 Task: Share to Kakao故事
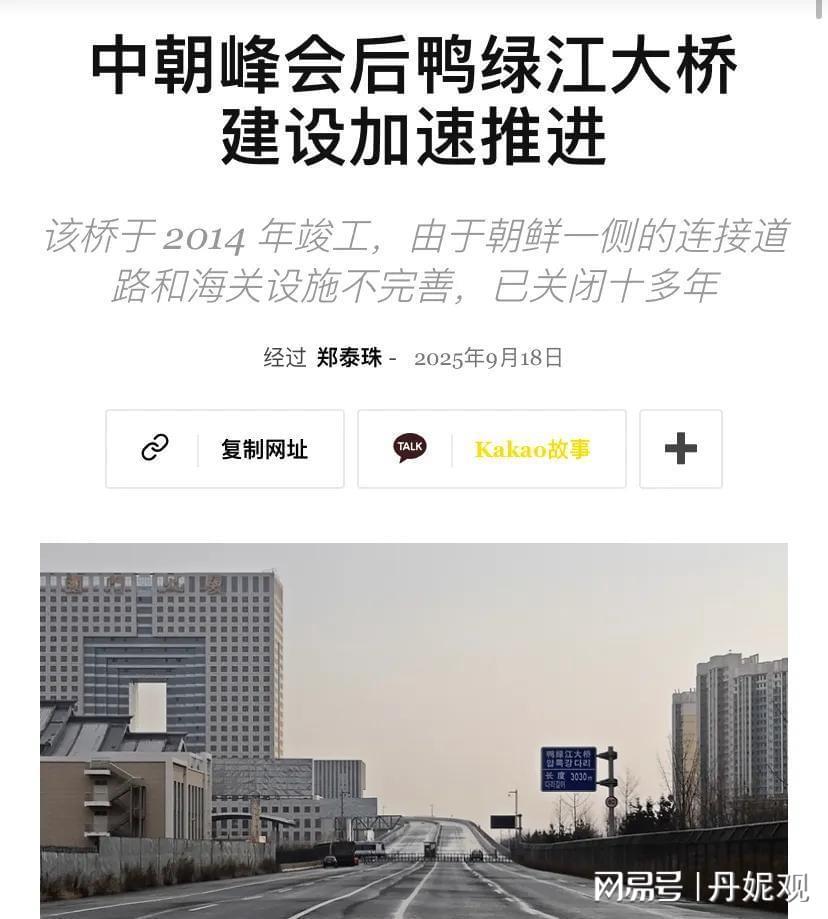(x=491, y=449)
